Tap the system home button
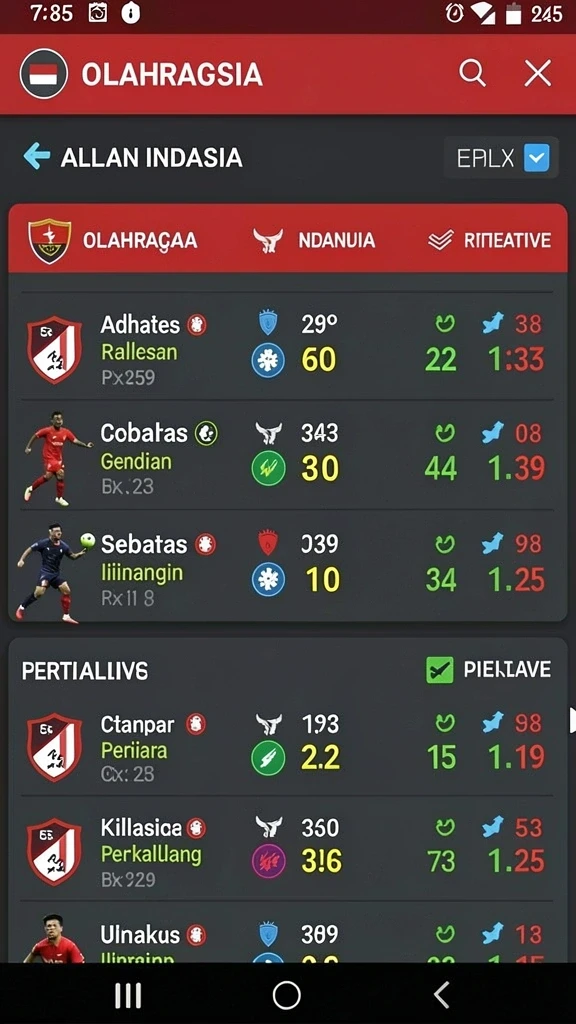Image resolution: width=576 pixels, height=1024 pixels. 287,995
